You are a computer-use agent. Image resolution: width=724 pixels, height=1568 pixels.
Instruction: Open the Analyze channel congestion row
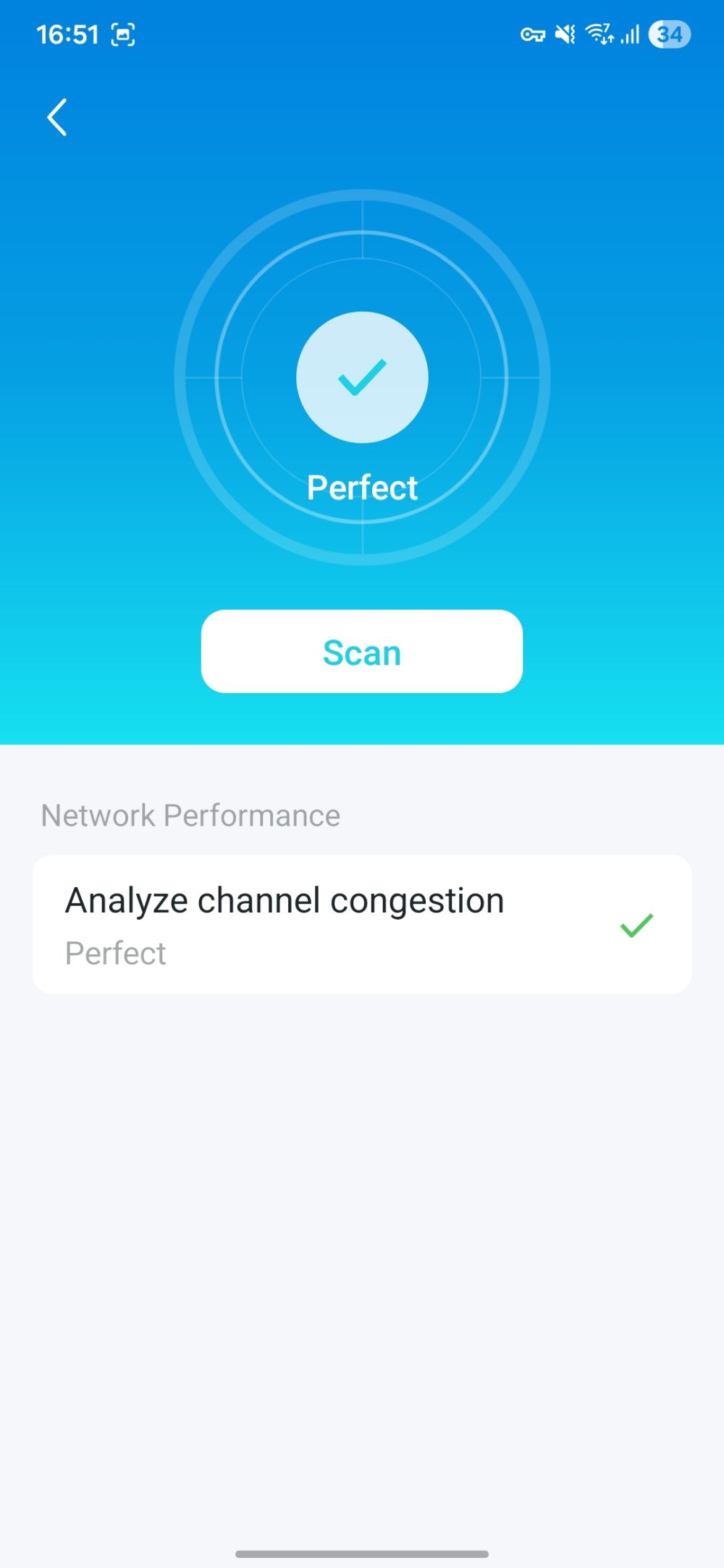[x=361, y=924]
